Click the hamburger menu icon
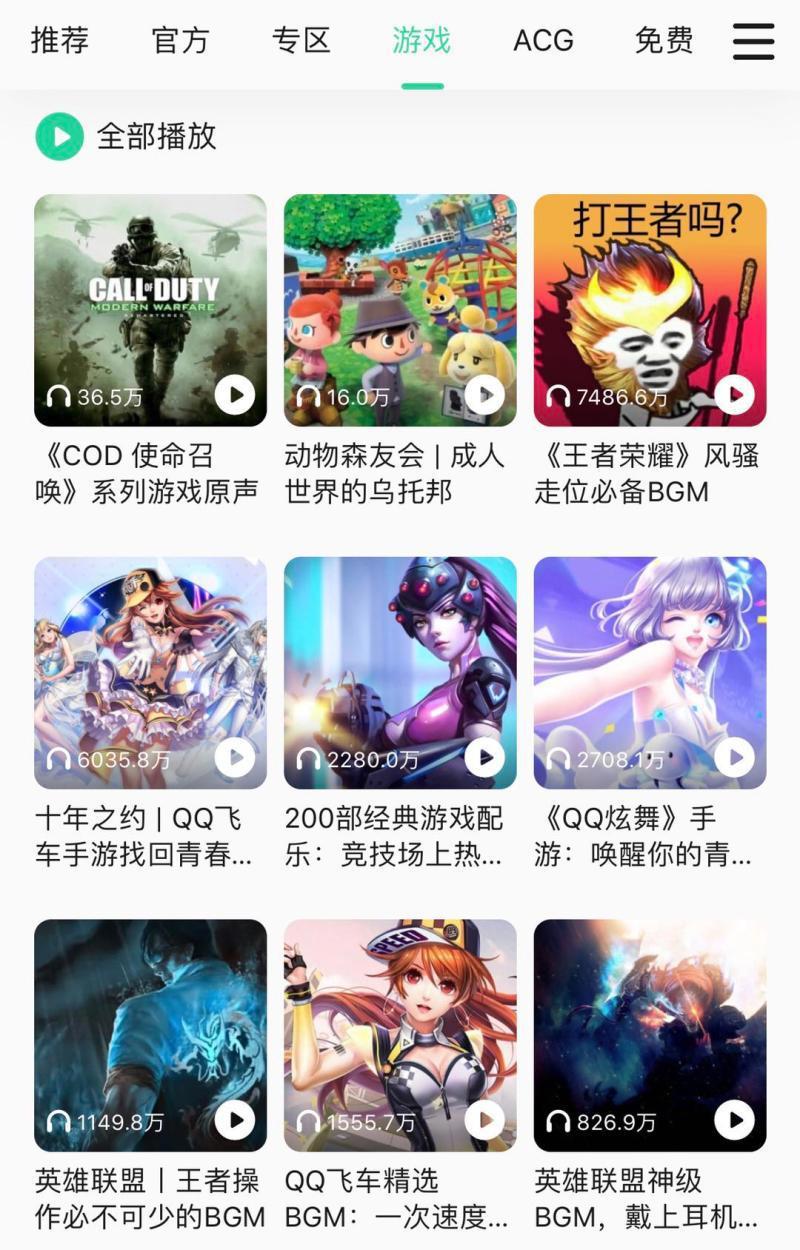 click(x=753, y=42)
